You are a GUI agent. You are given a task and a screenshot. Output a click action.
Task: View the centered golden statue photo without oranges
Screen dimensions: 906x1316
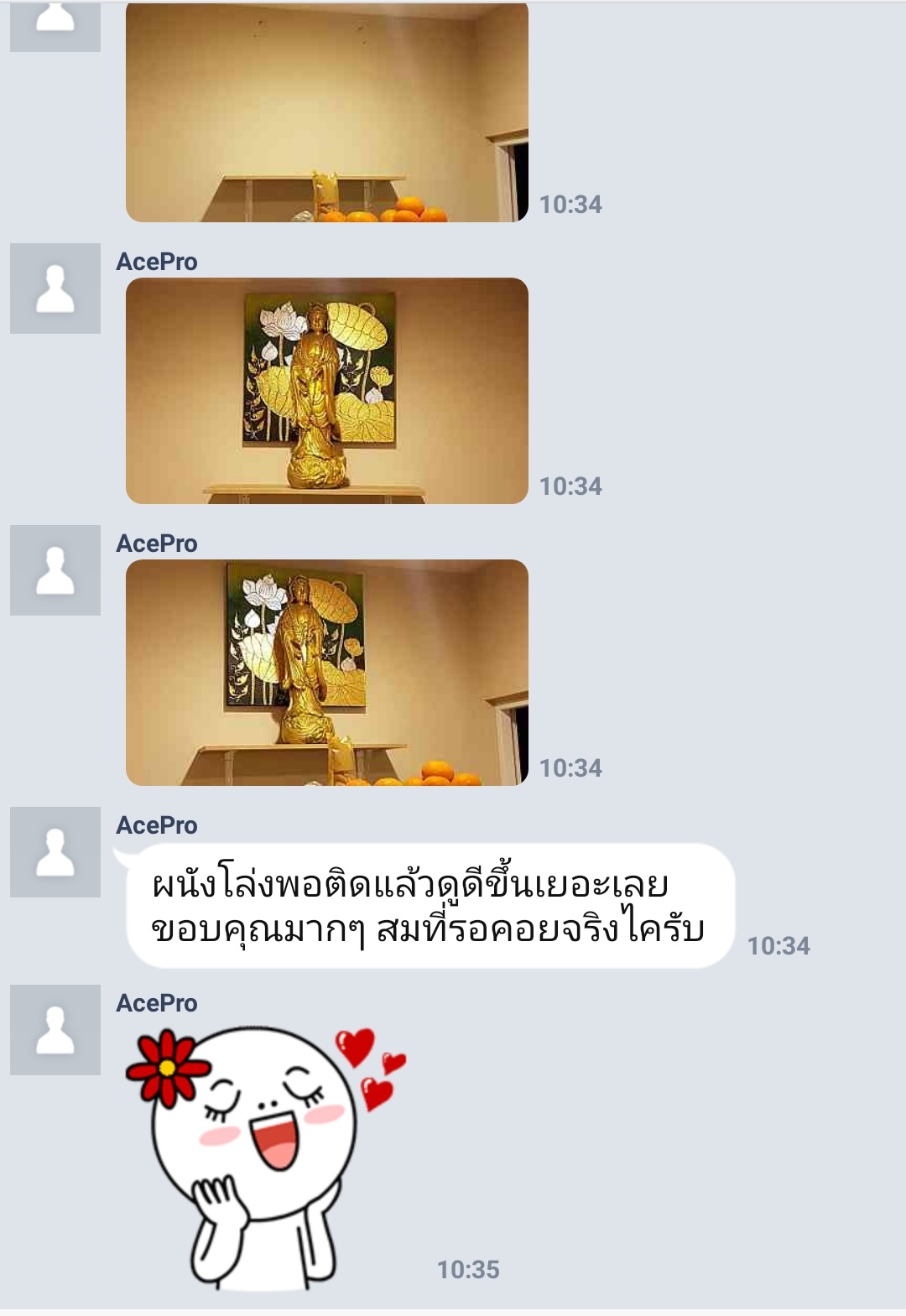point(327,391)
